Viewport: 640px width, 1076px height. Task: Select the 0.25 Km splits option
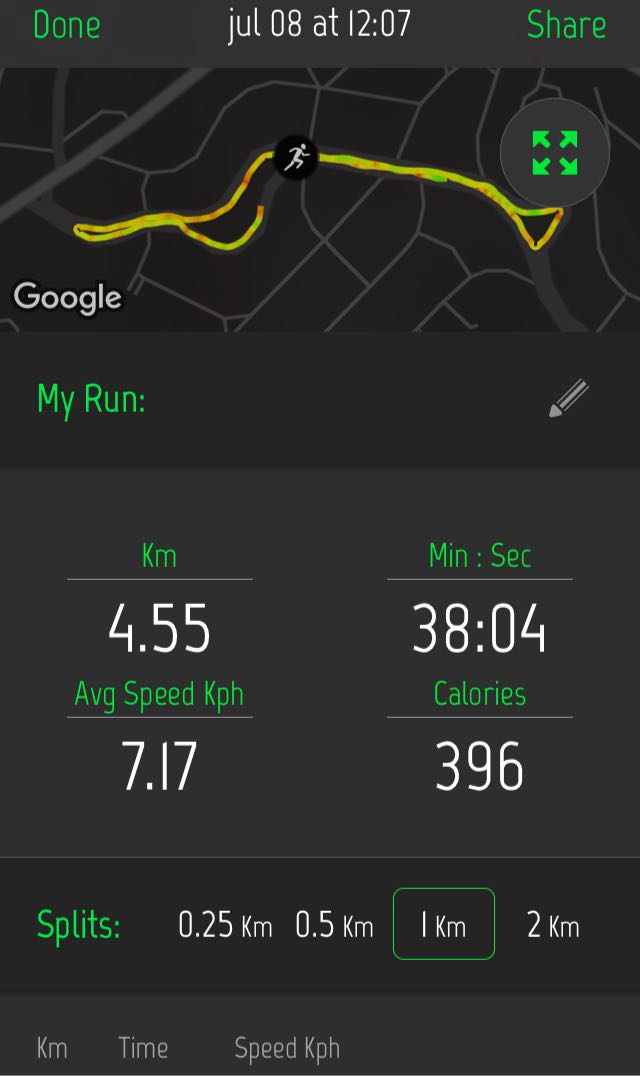pyautogui.click(x=225, y=924)
